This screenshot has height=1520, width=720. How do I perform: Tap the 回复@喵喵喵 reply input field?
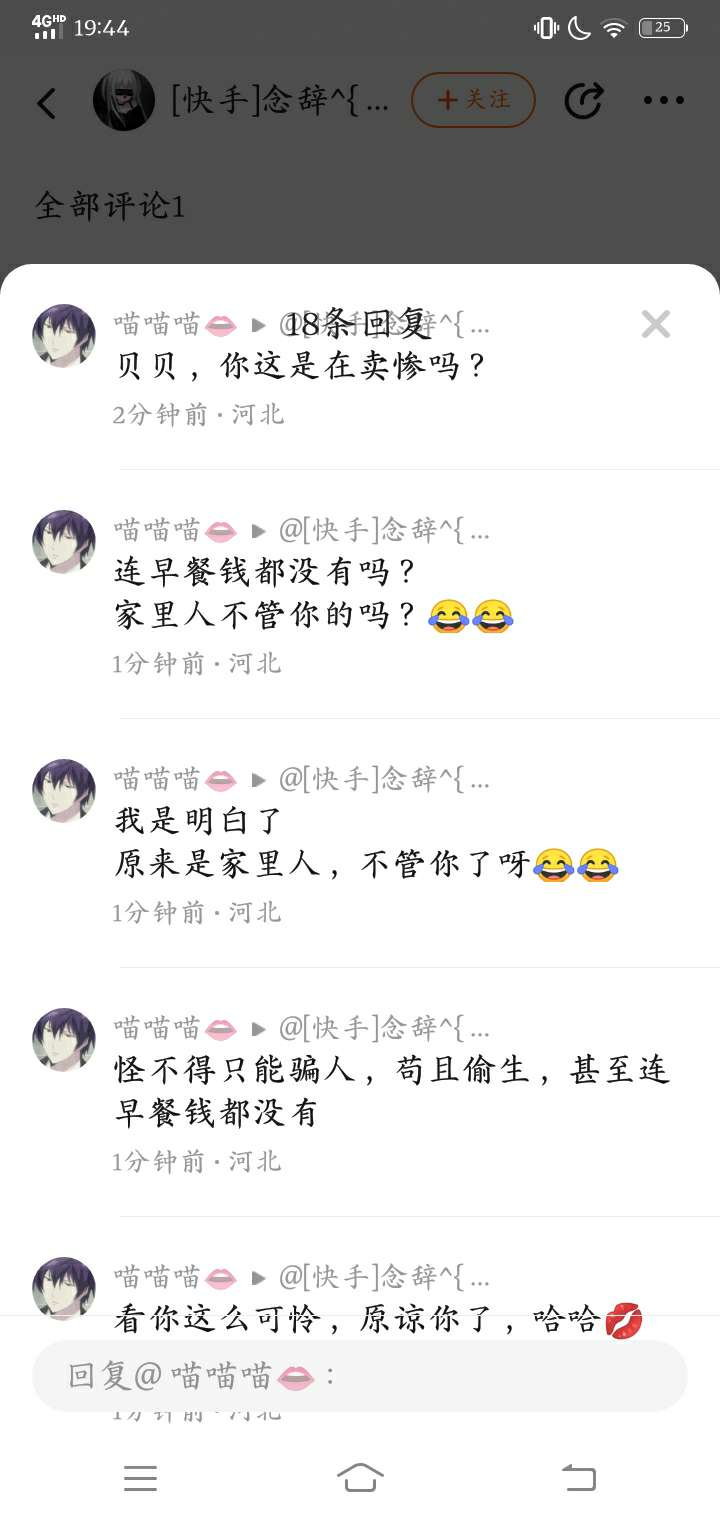click(x=360, y=1376)
